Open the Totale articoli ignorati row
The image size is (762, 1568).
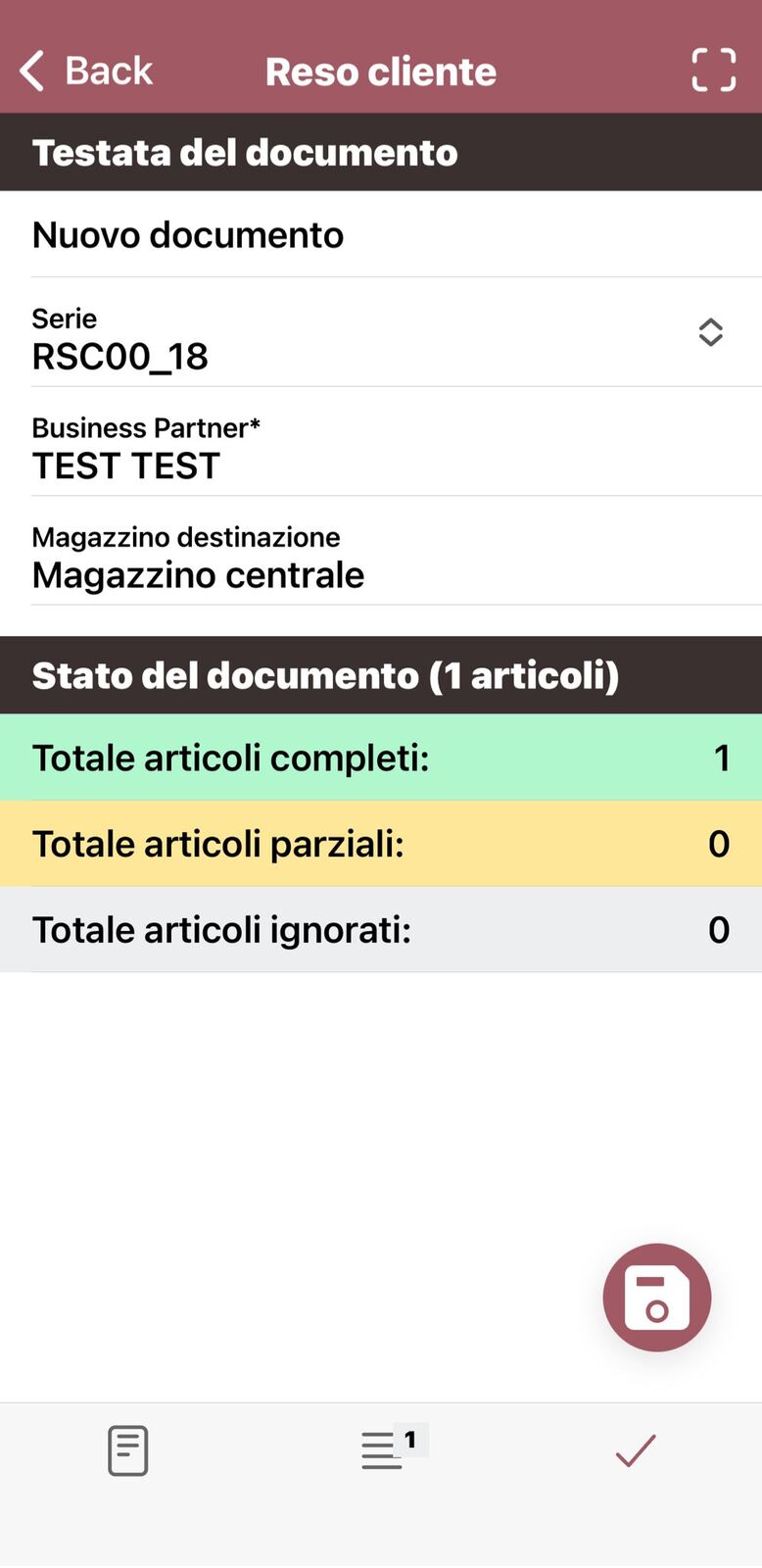click(381, 930)
